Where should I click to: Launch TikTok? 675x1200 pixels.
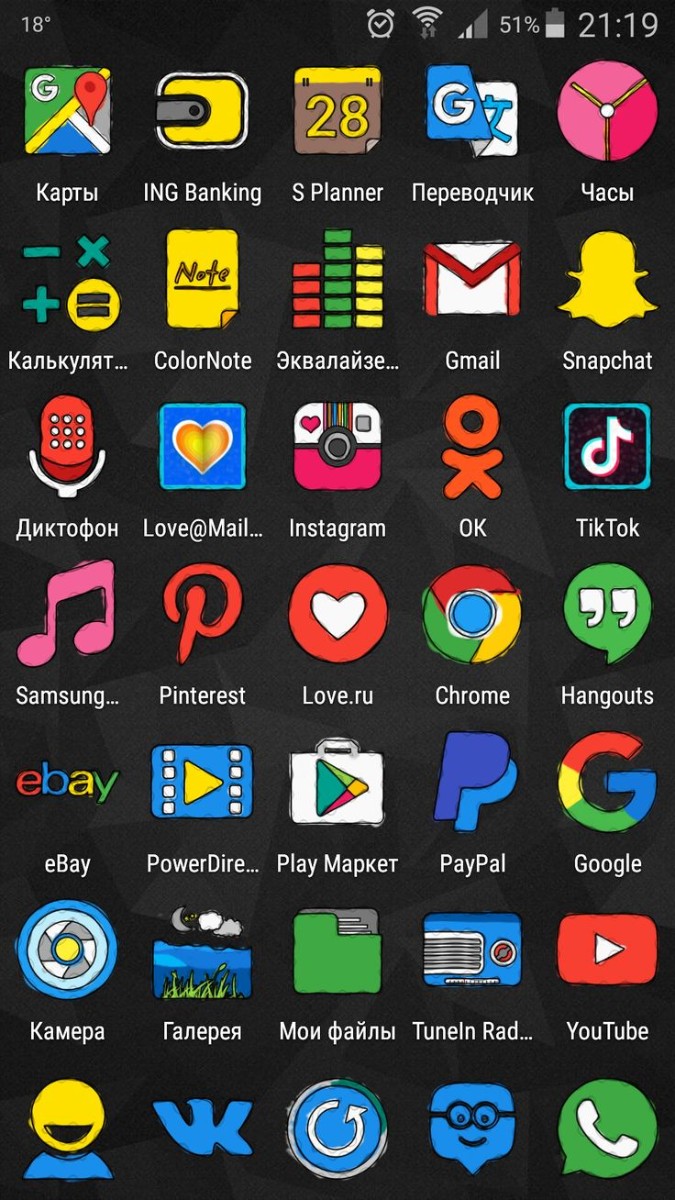(607, 447)
